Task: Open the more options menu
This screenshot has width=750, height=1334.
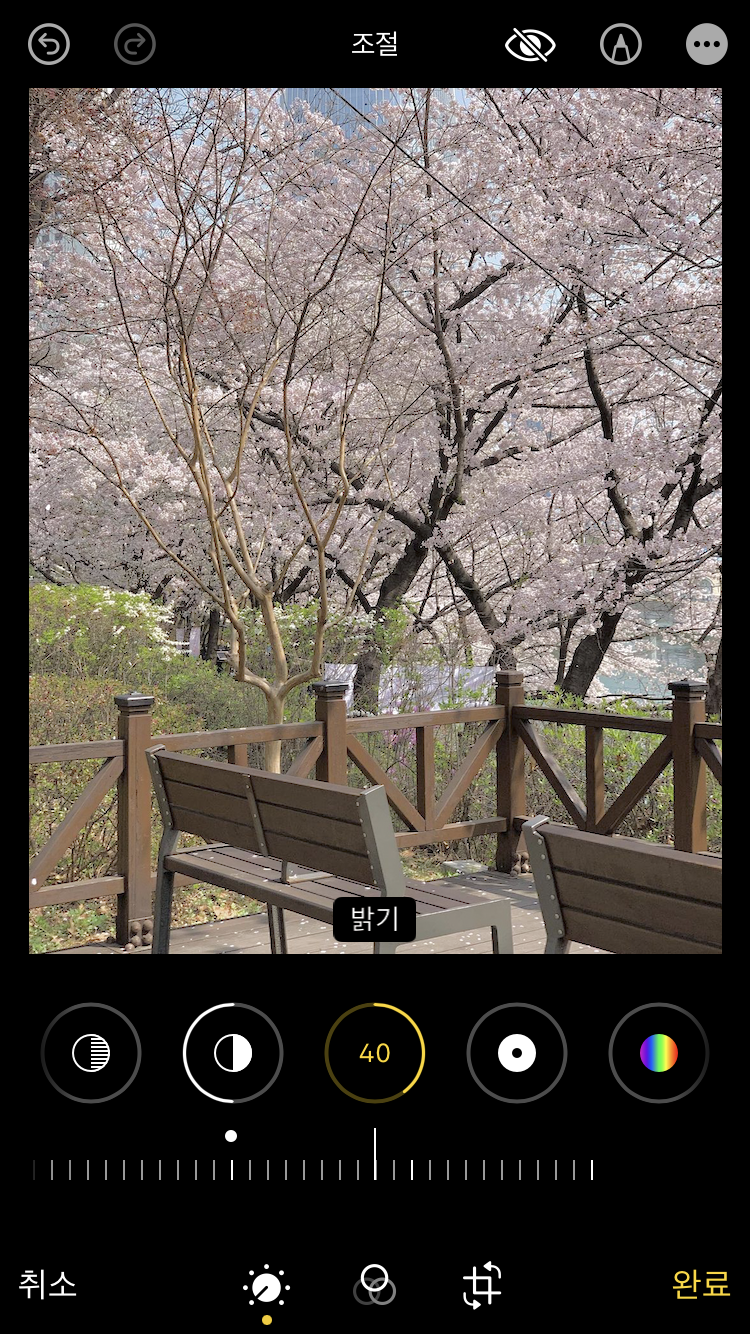Action: coord(707,45)
